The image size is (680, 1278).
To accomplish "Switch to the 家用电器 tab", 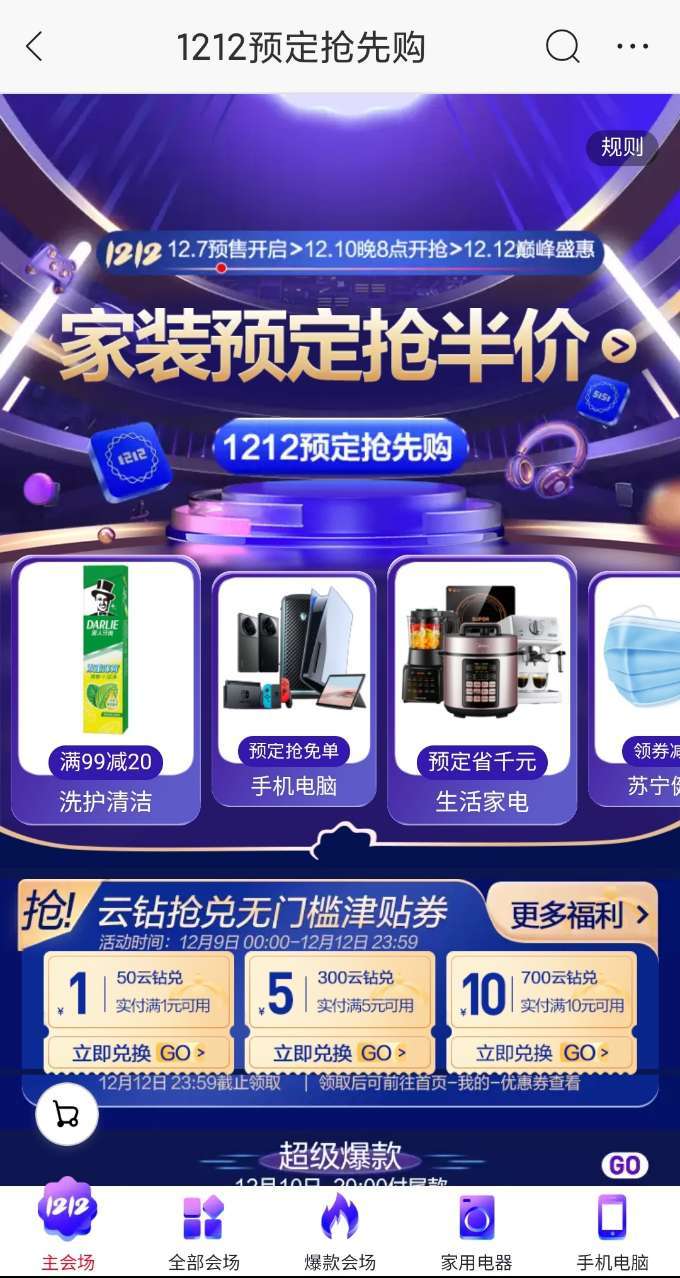I will point(476,1229).
